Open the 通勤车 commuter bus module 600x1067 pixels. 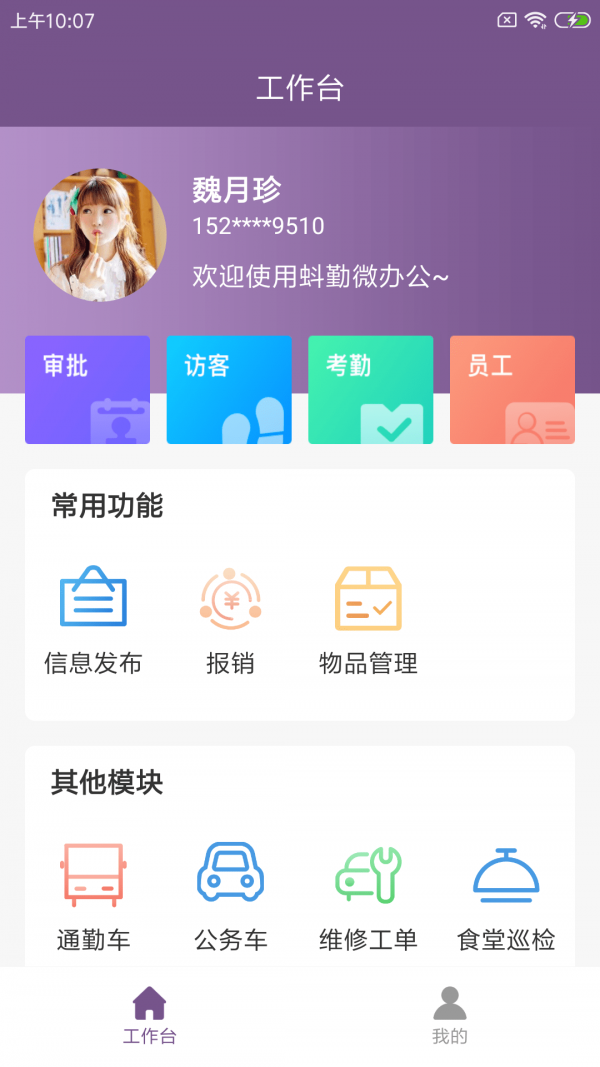93,896
